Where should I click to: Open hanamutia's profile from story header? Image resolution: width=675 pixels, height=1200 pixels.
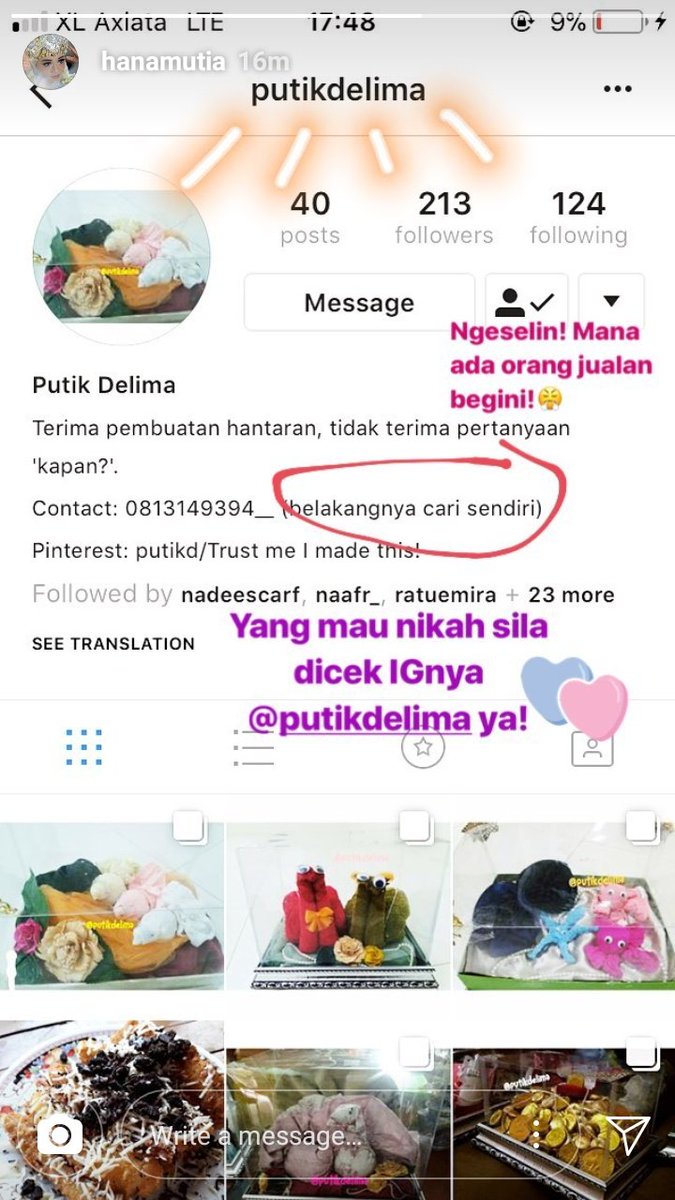(x=166, y=62)
